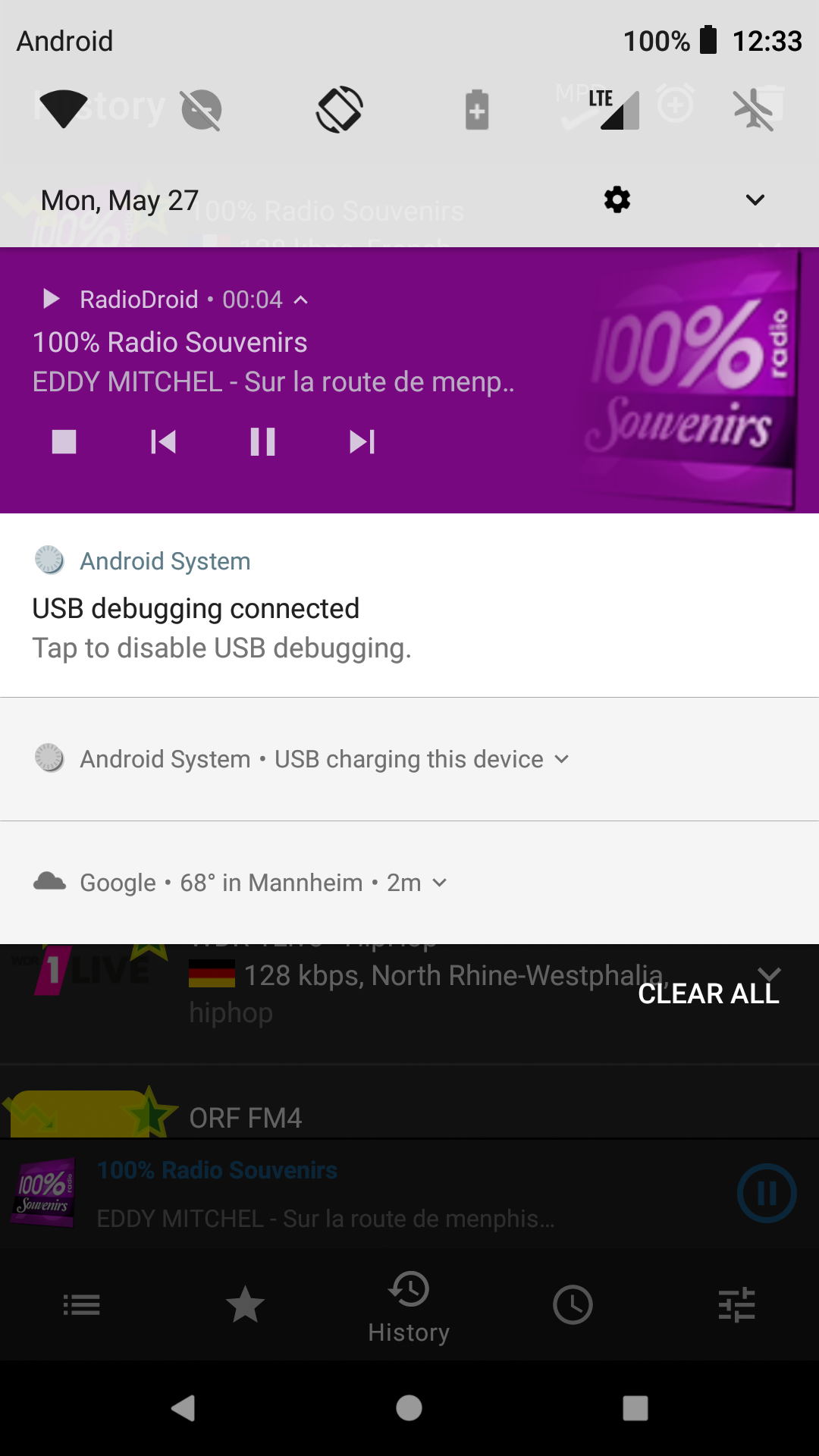The width and height of the screenshot is (819, 1456).
Task: Expand the quick settings panel
Action: [755, 200]
